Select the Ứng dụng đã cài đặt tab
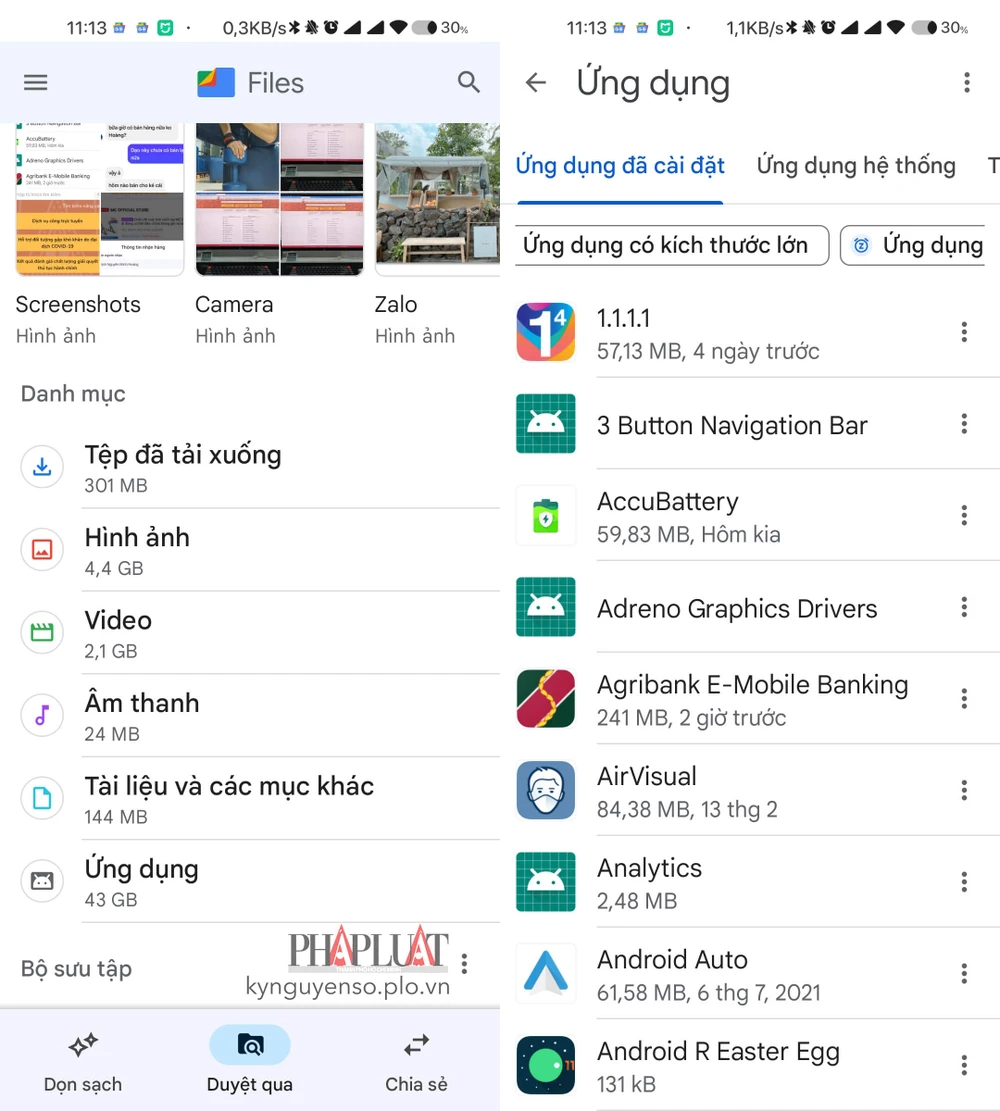The width and height of the screenshot is (1000, 1111). tap(620, 166)
